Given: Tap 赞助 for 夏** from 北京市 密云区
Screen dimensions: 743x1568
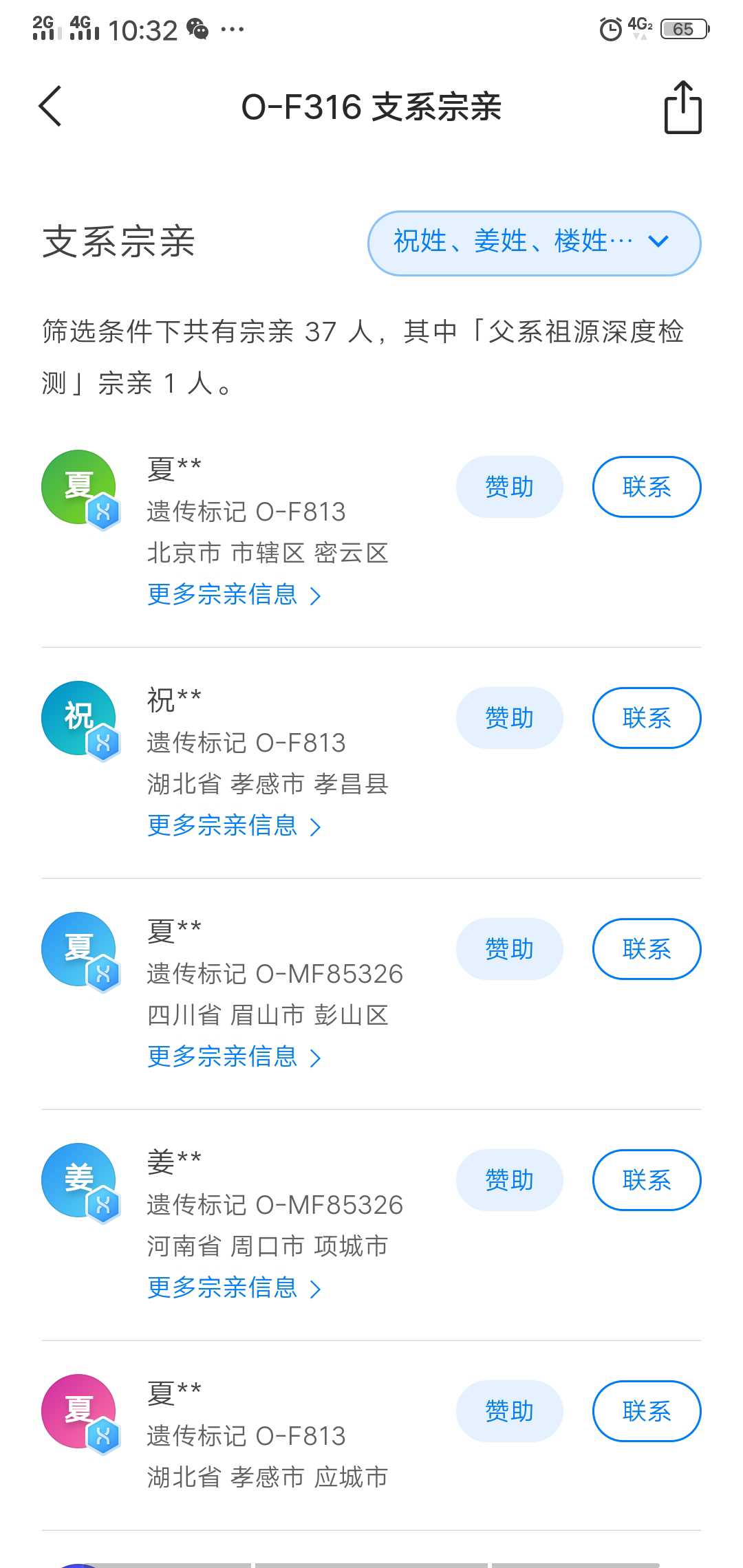Looking at the screenshot, I should (x=509, y=487).
